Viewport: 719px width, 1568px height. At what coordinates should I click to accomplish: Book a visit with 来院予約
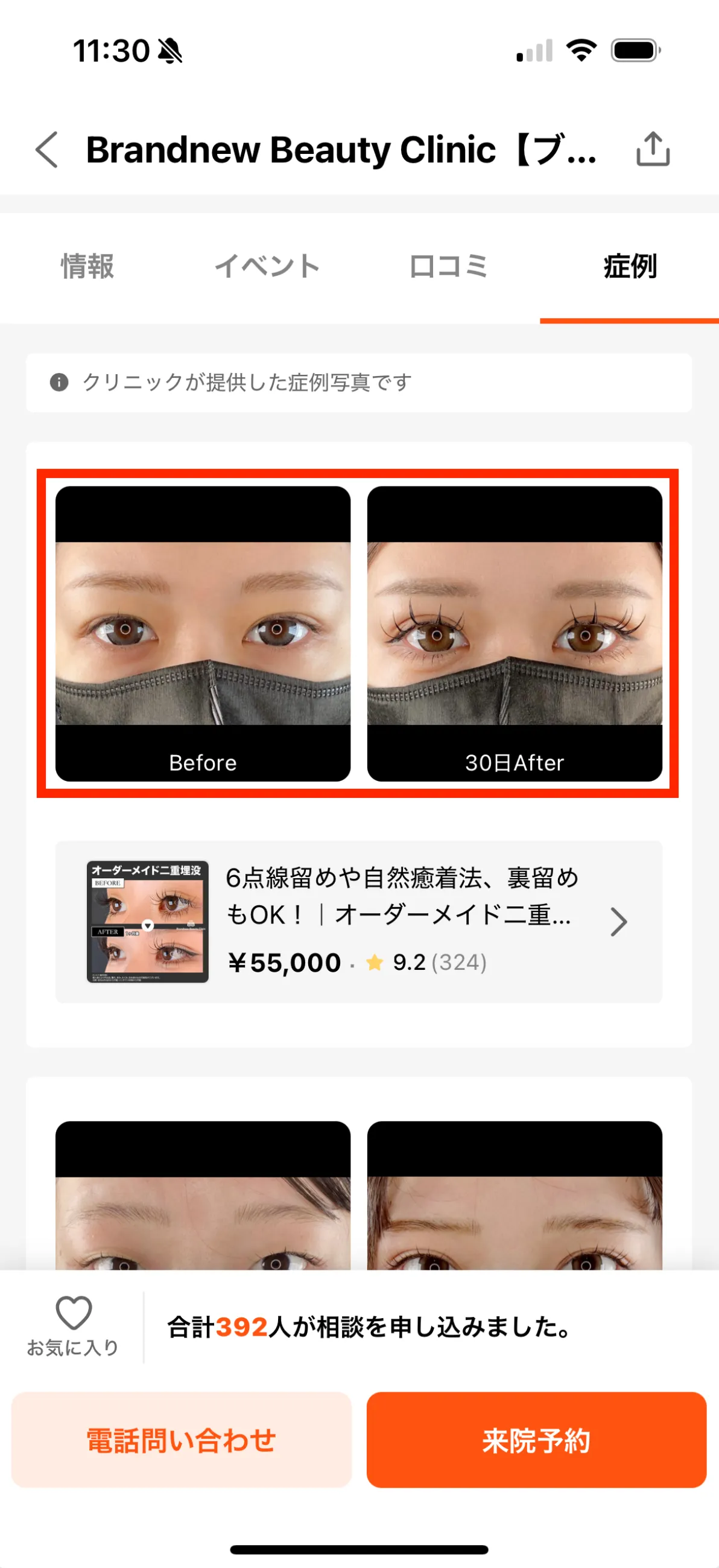pos(536,1440)
